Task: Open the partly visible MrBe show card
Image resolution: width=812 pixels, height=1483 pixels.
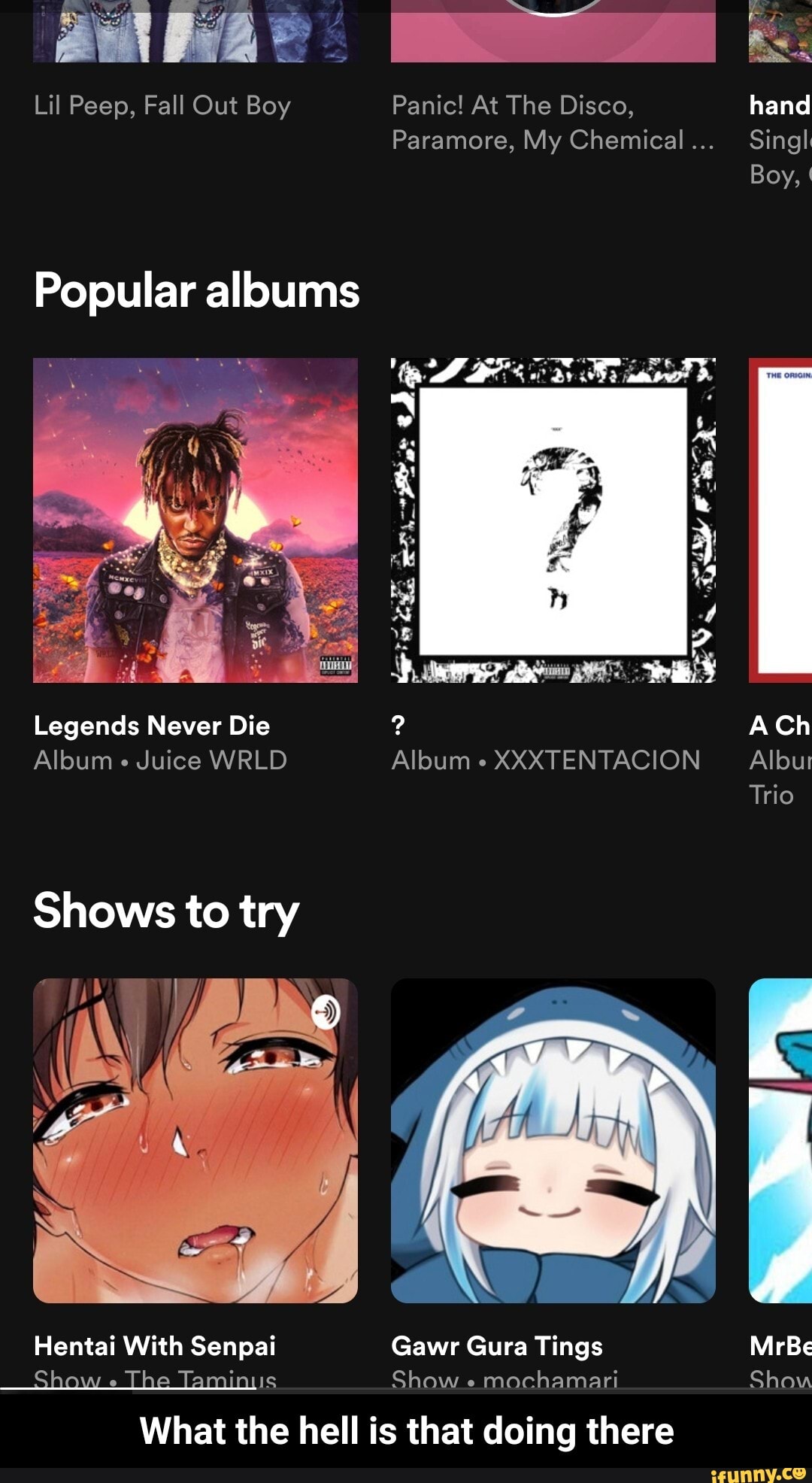Action: click(782, 1140)
